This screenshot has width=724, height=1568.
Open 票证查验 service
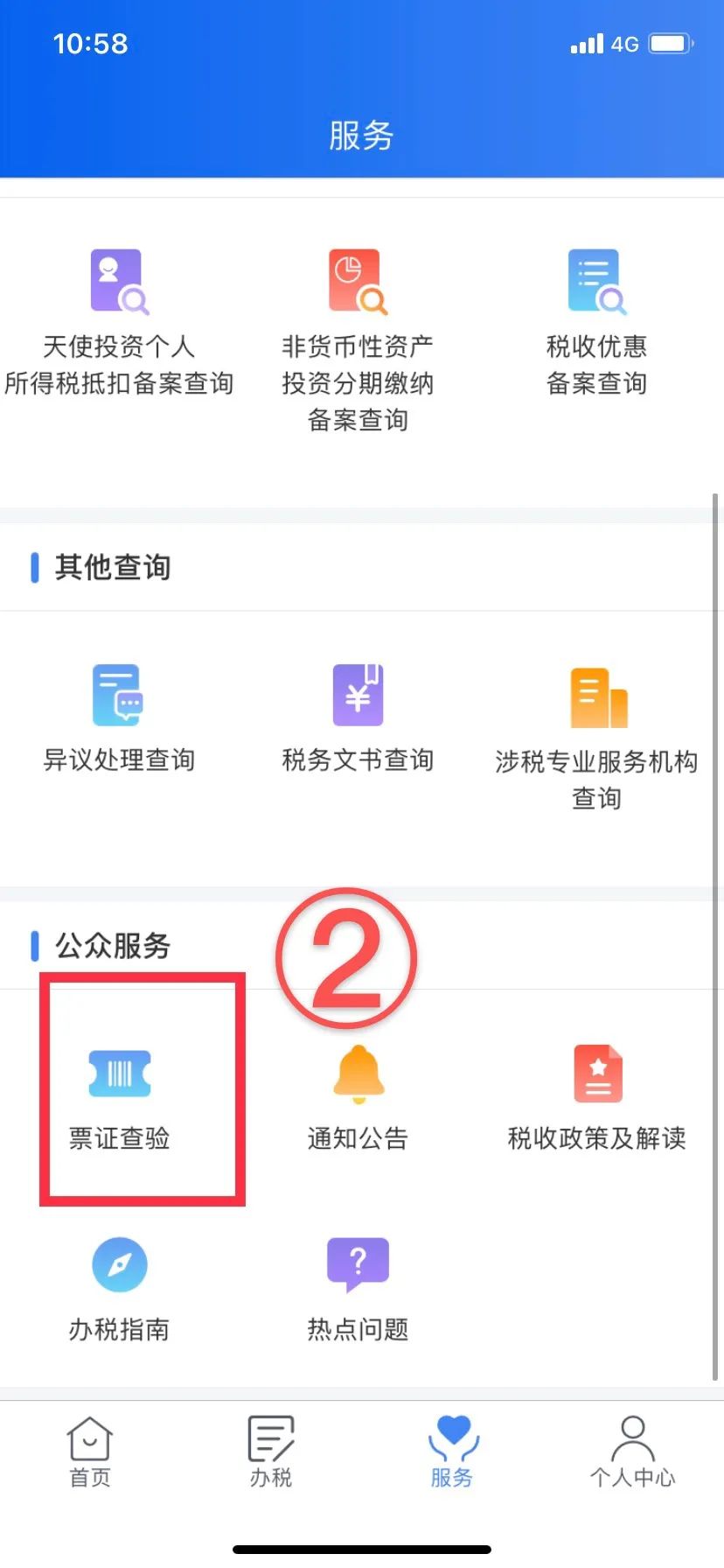click(120, 1098)
